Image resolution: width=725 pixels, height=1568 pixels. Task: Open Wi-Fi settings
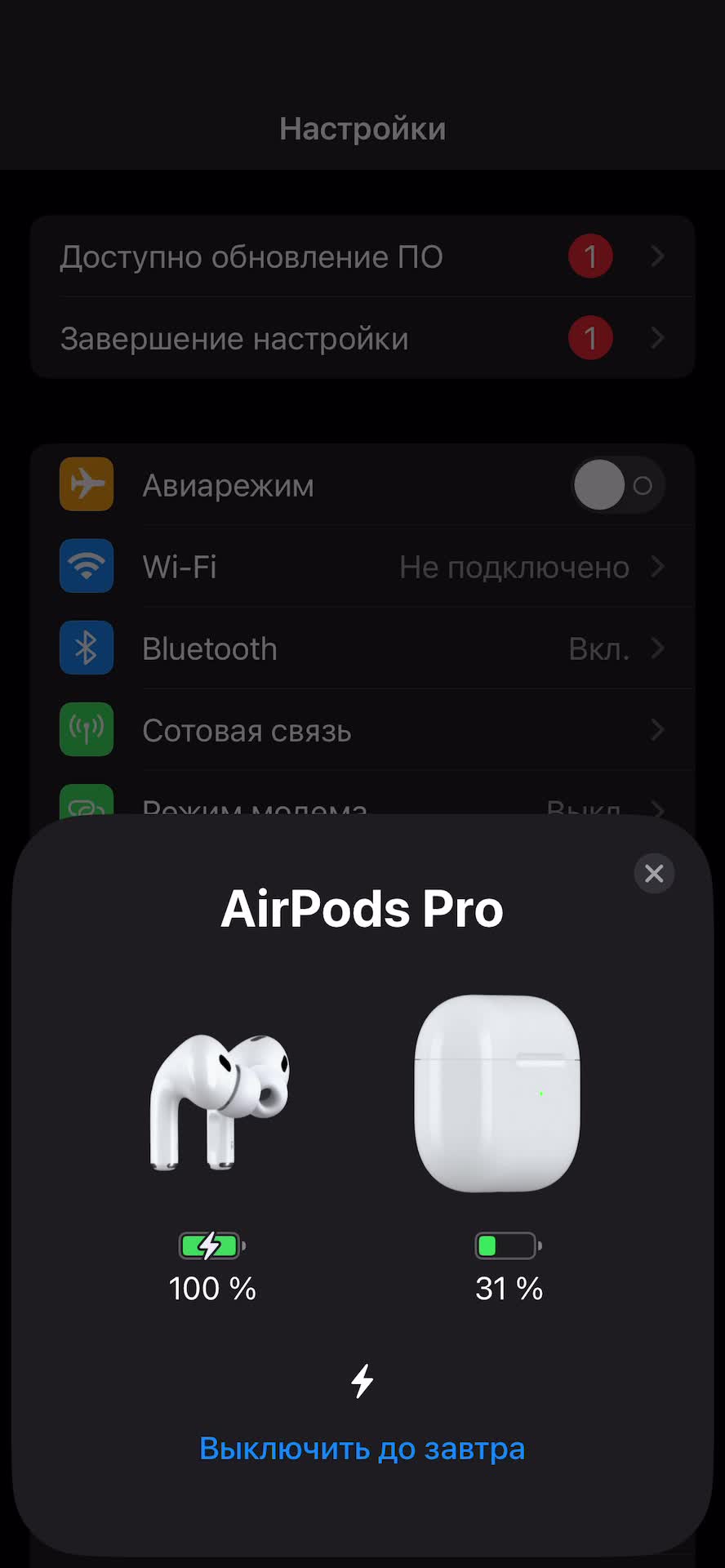[362, 567]
